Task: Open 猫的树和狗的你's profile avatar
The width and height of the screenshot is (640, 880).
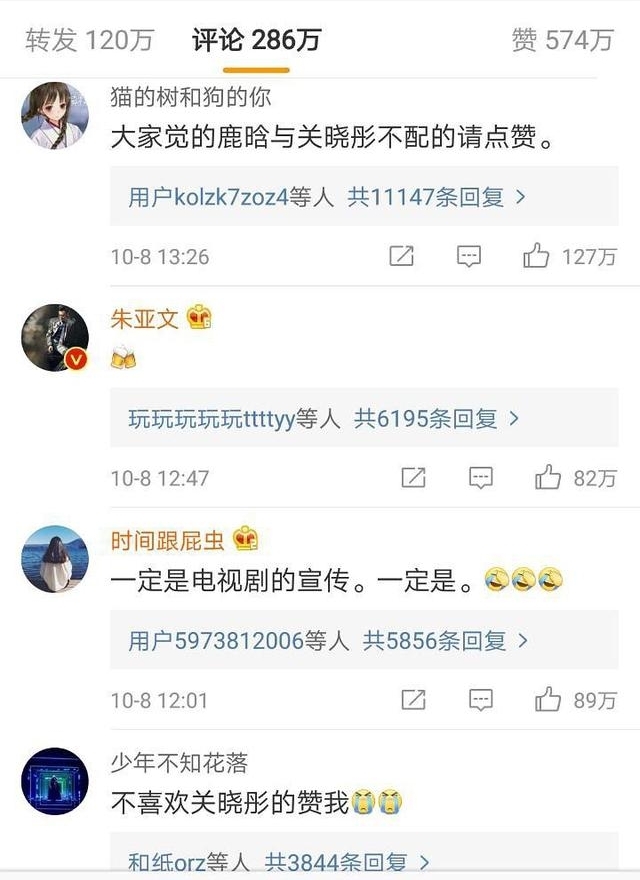Action: point(55,116)
